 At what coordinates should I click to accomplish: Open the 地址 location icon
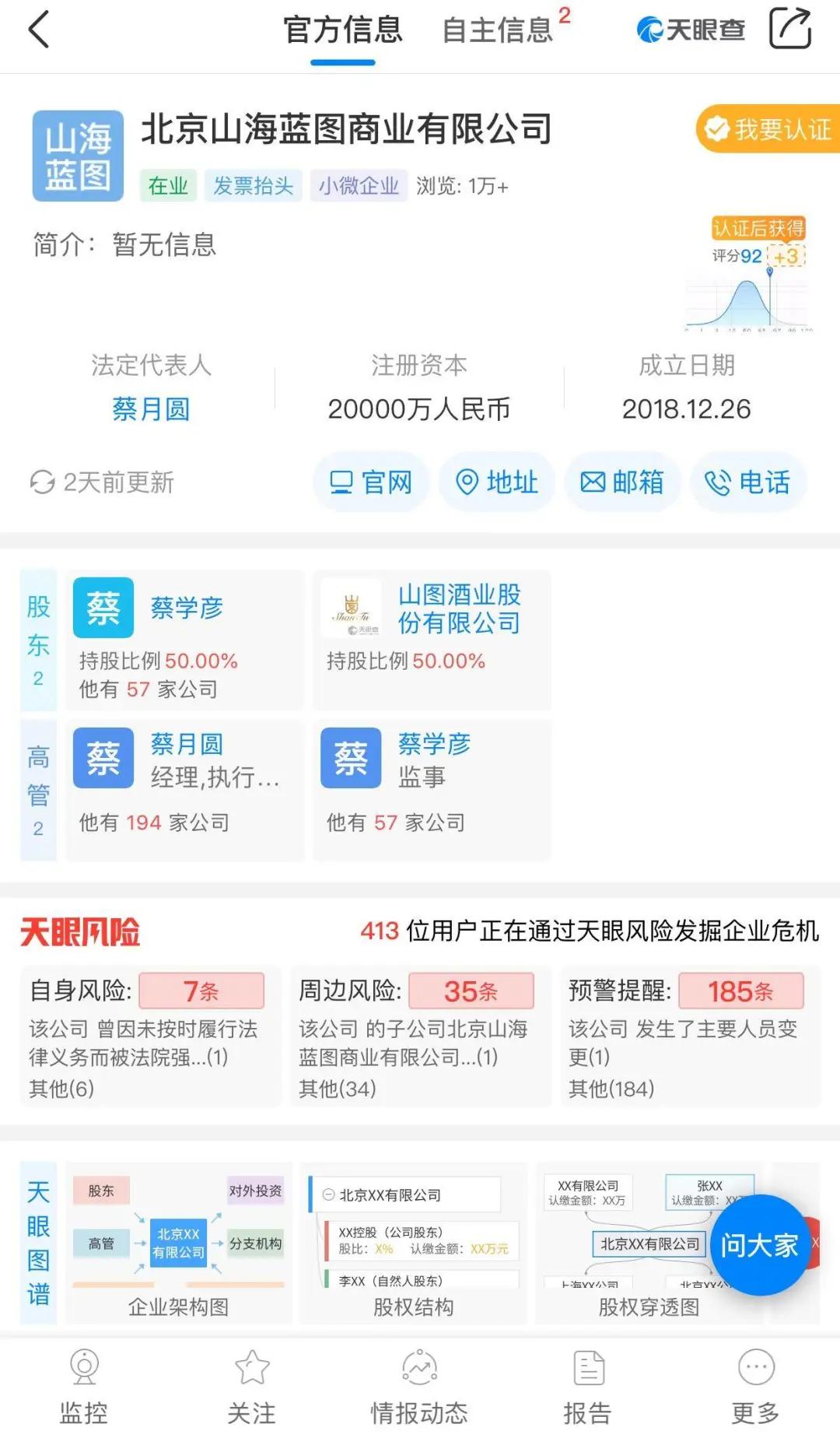pyautogui.click(x=496, y=482)
